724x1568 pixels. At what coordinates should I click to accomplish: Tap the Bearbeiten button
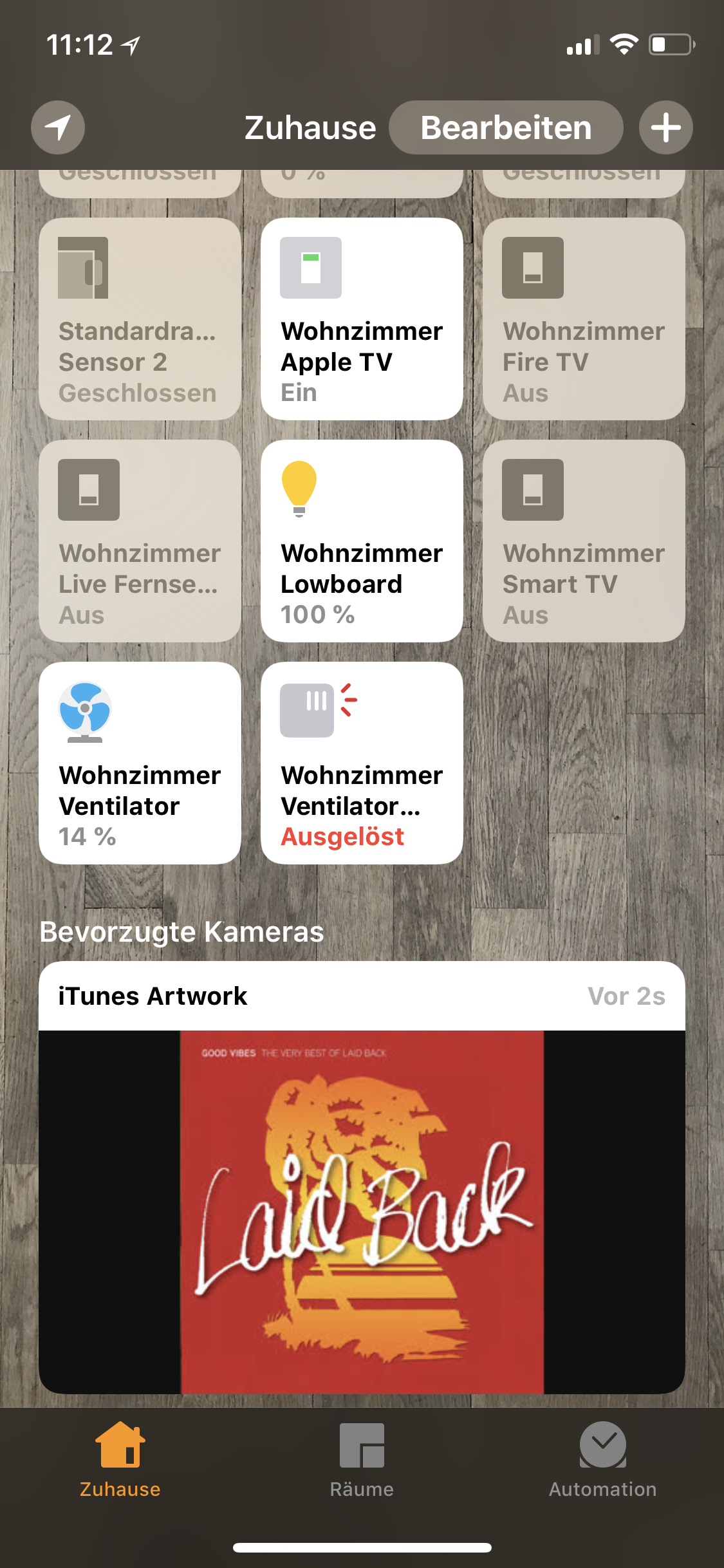point(506,127)
